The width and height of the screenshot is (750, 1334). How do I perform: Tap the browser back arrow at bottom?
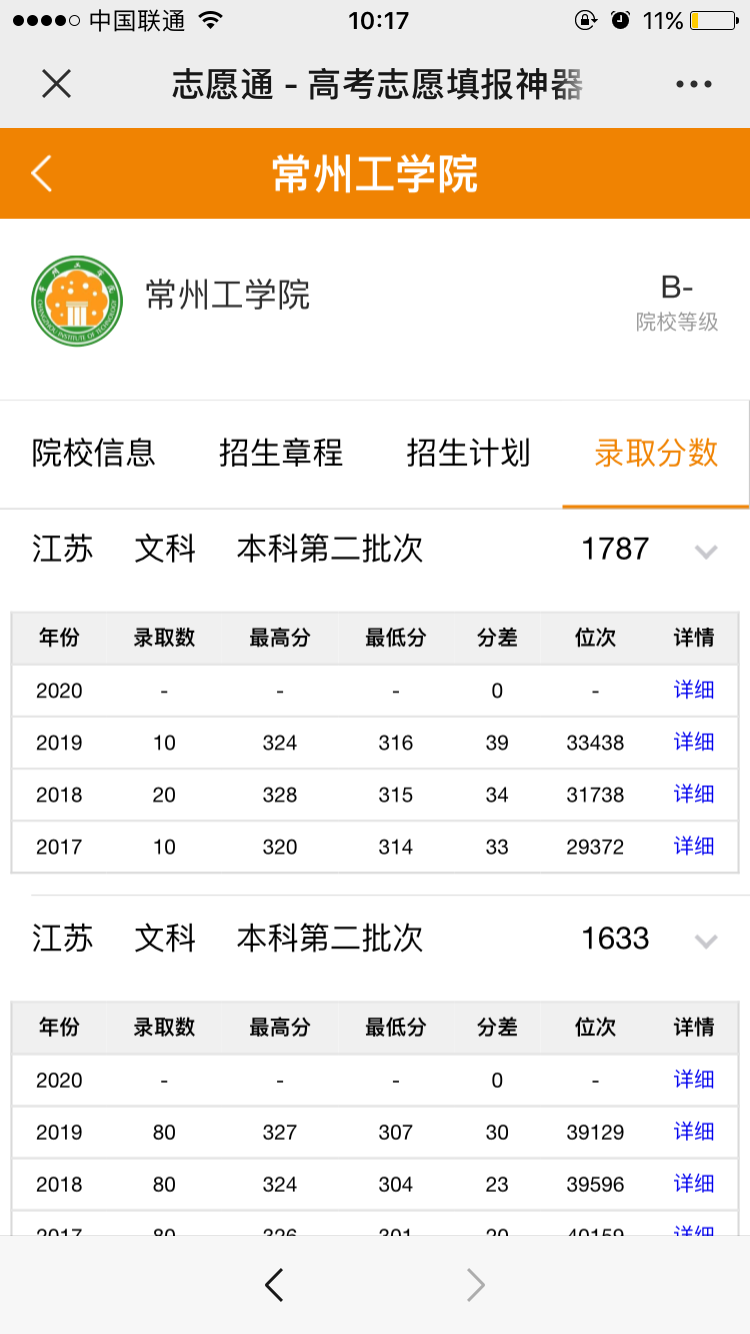point(274,1285)
